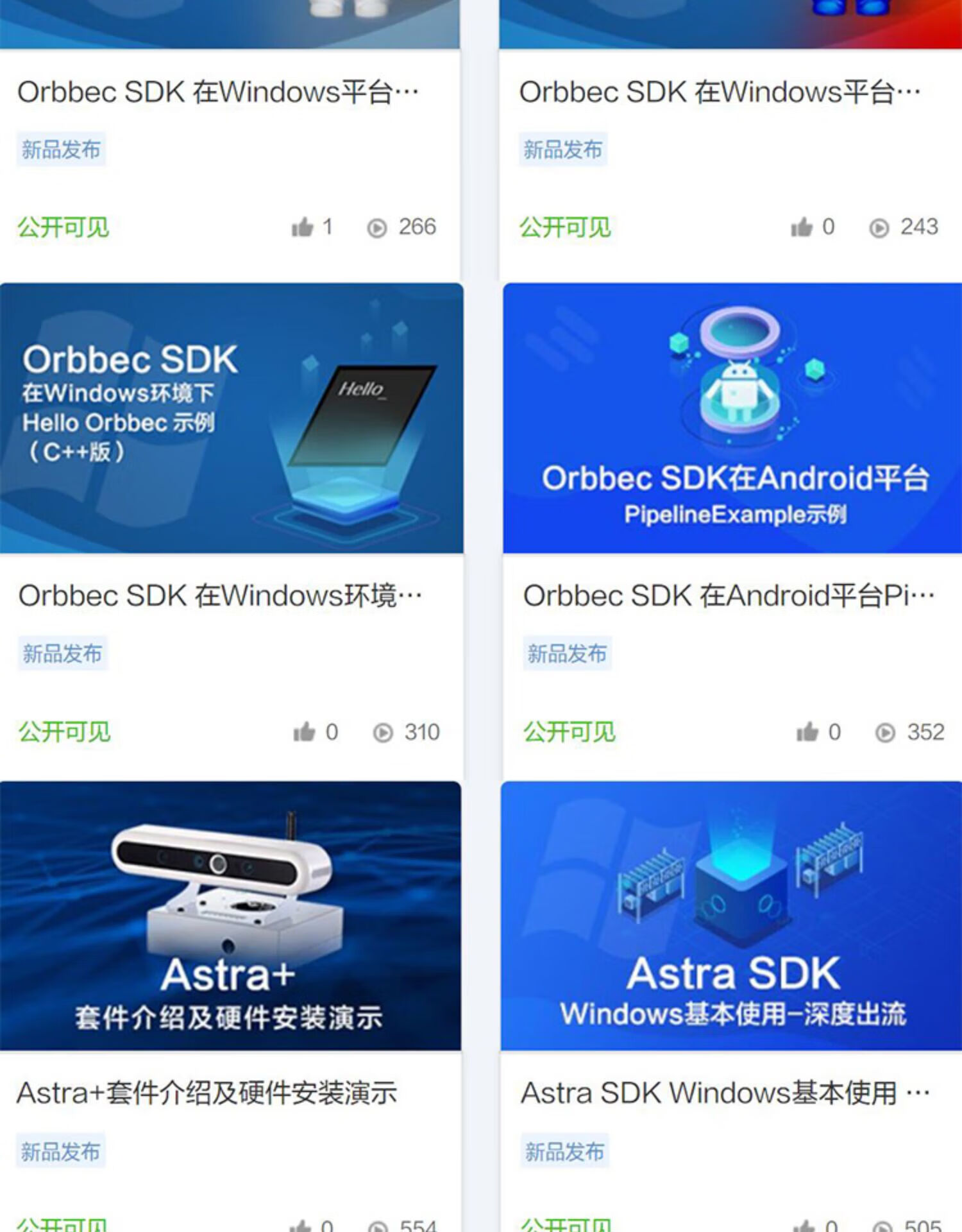
Task: Like the Windows平台 video with 266 views
Action: pos(302,227)
